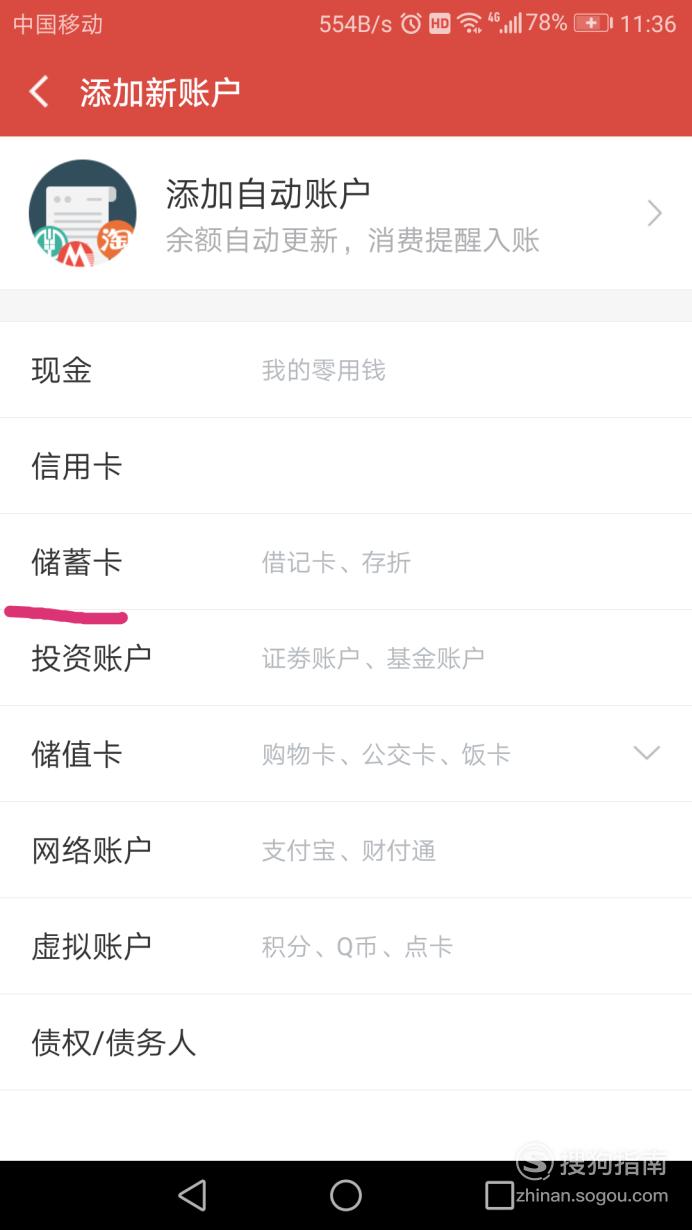692x1230 pixels.
Task: Go back from 添加新账户 page
Action: pyautogui.click(x=39, y=92)
